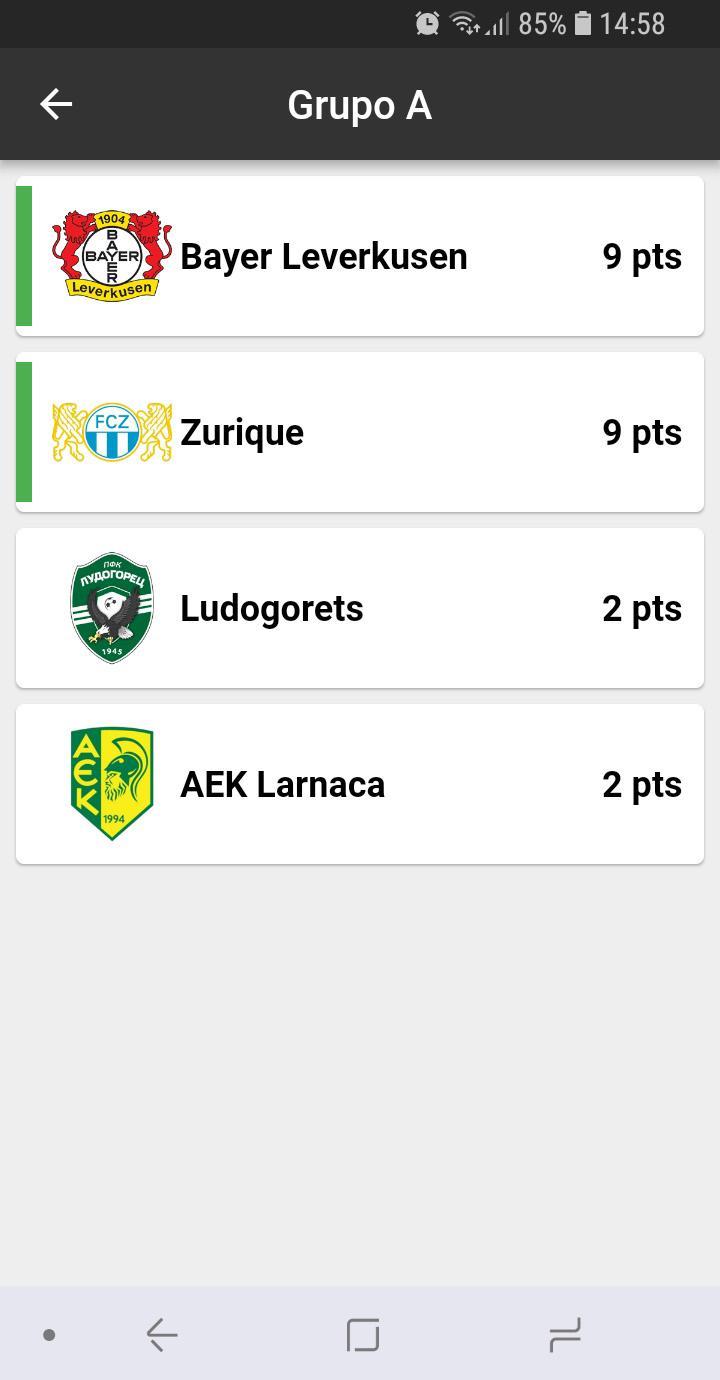Select the Ludogorets team card

click(x=360, y=608)
